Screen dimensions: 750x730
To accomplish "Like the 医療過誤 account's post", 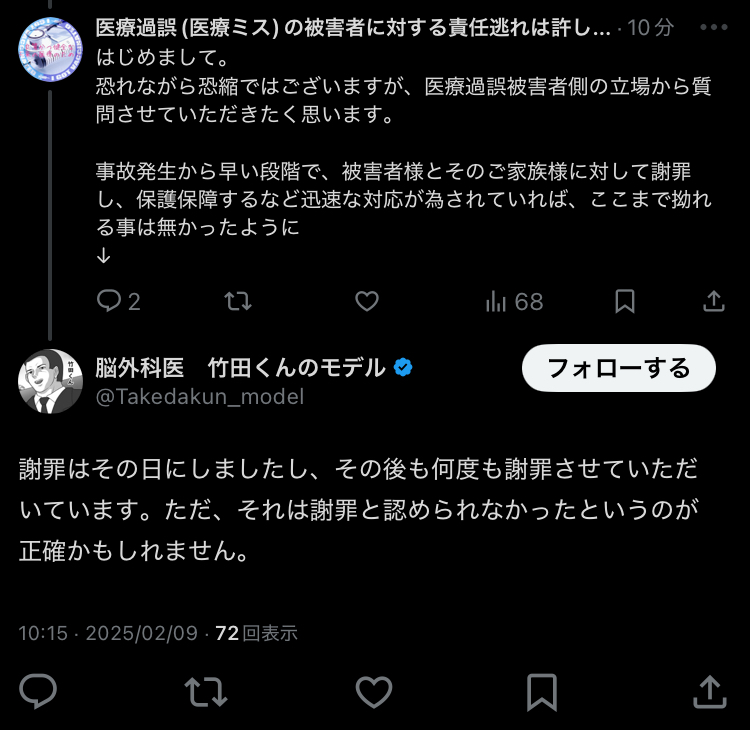I will (x=367, y=301).
